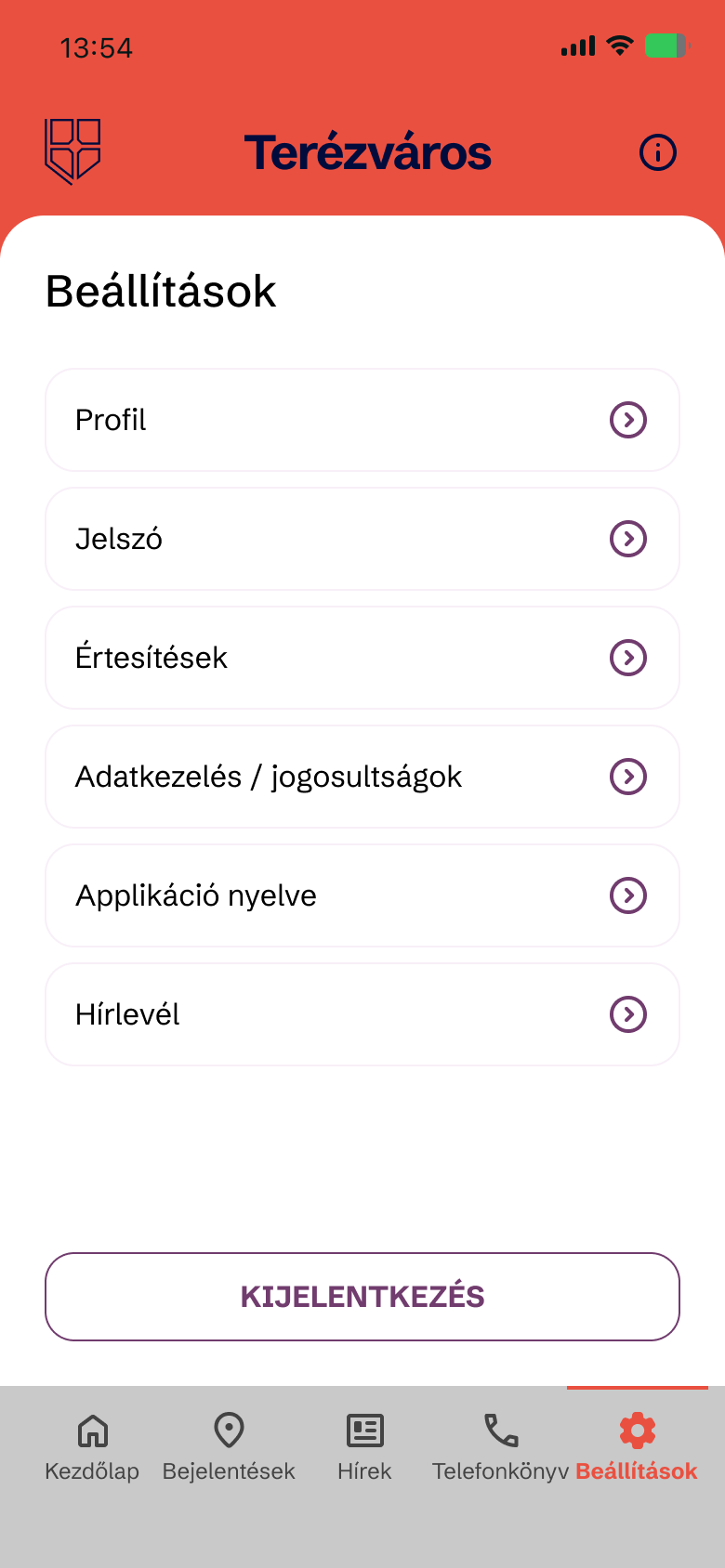Tap the cellular signal indicator
The height and width of the screenshot is (1568, 725).
[577, 44]
